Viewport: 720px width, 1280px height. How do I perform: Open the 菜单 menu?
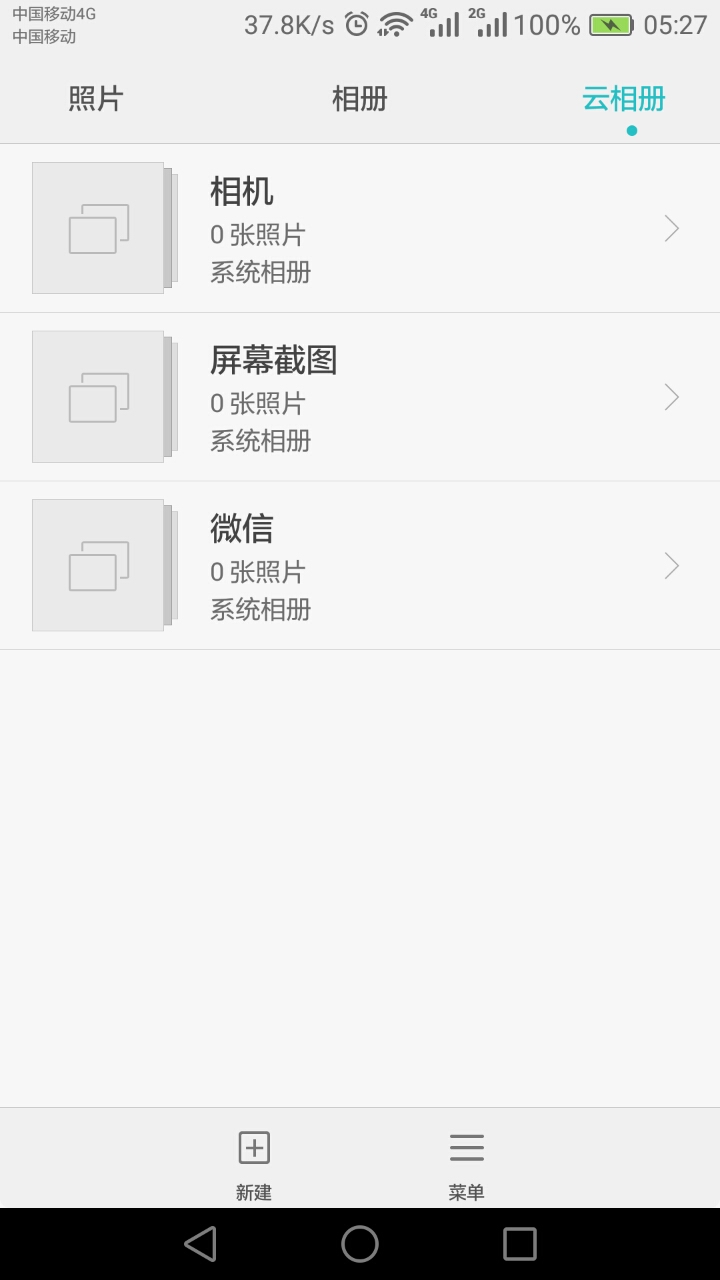[466, 1162]
